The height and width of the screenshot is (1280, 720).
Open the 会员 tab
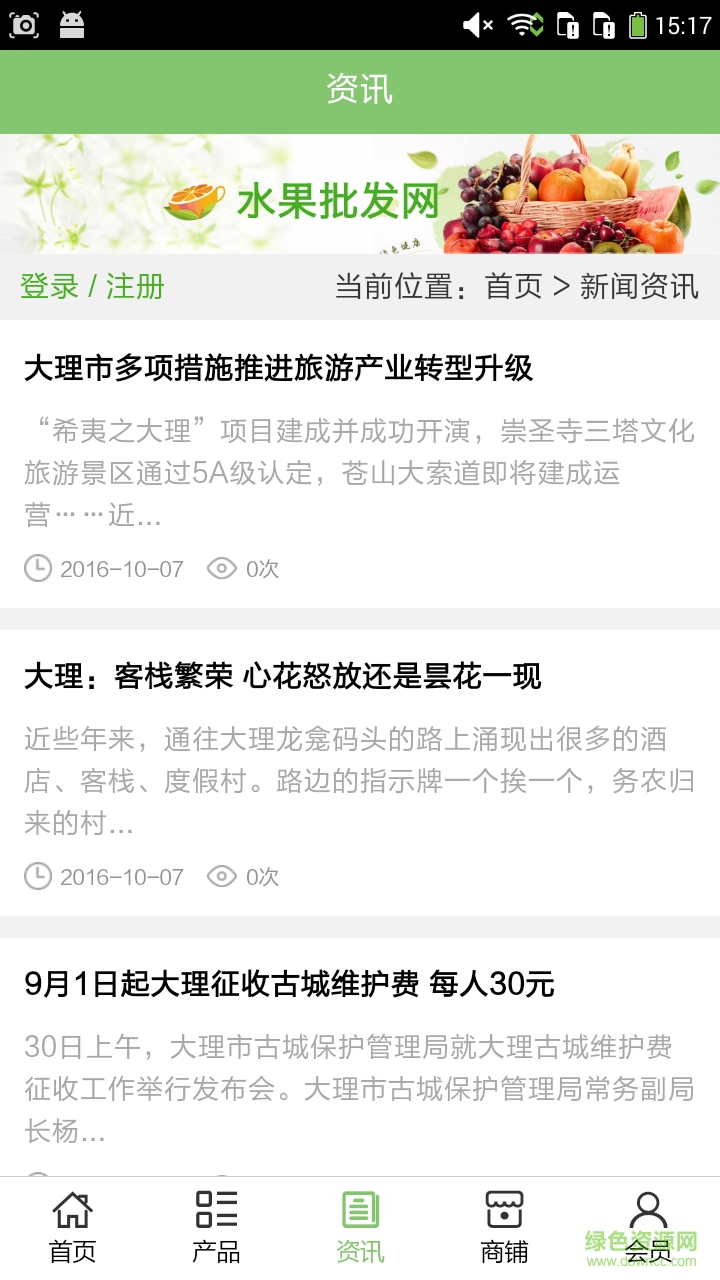648,1226
